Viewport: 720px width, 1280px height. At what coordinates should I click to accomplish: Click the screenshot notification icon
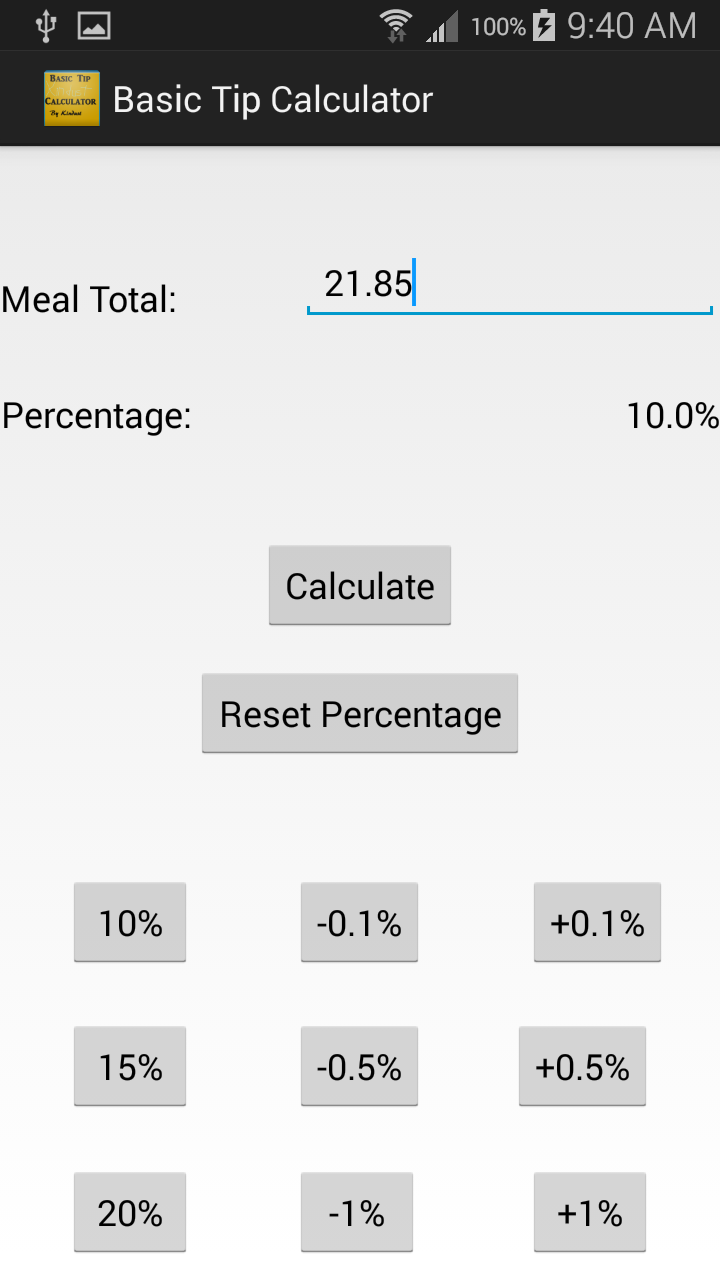point(94,25)
